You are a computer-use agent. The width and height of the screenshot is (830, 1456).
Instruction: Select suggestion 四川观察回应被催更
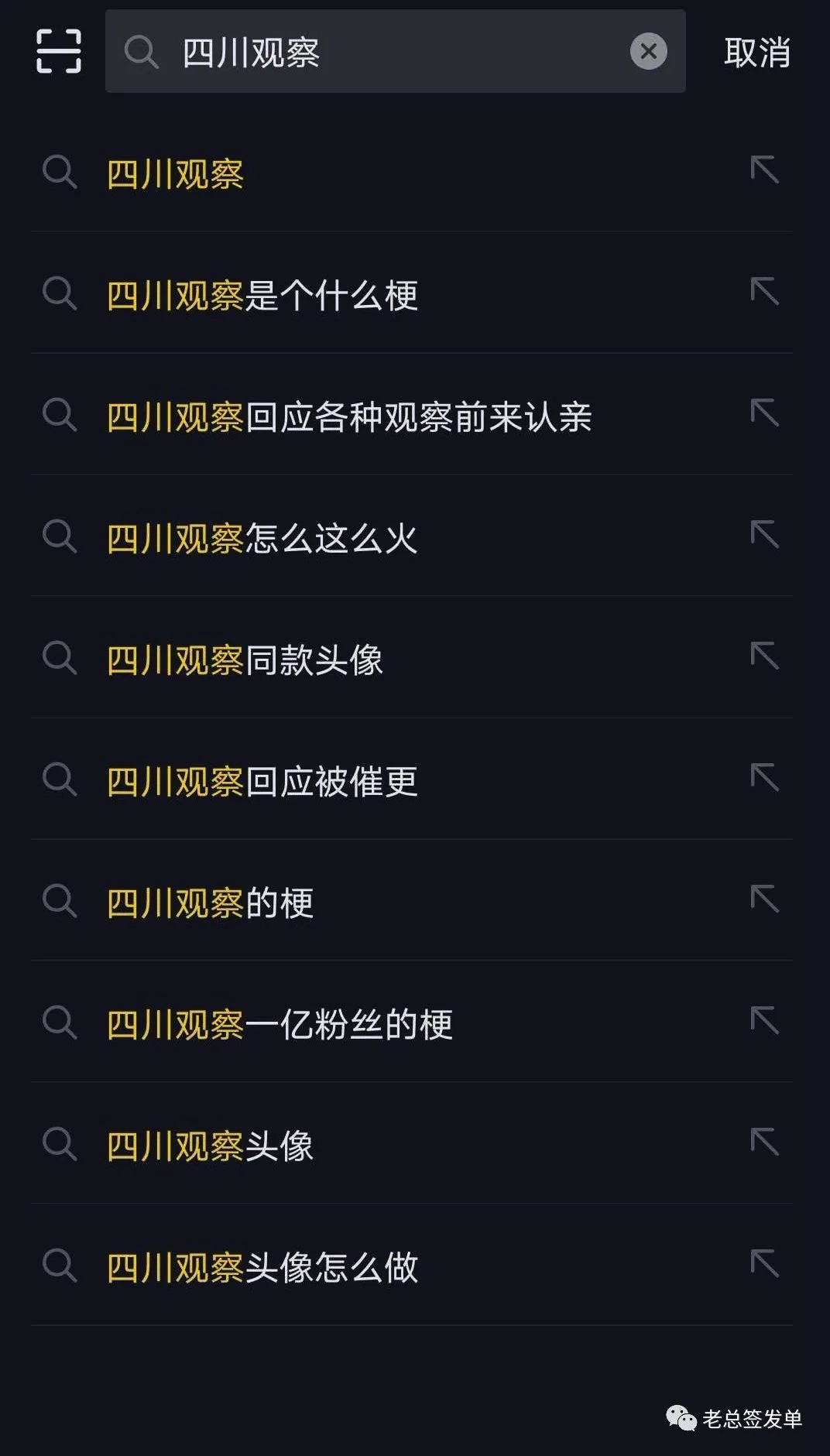tap(262, 780)
